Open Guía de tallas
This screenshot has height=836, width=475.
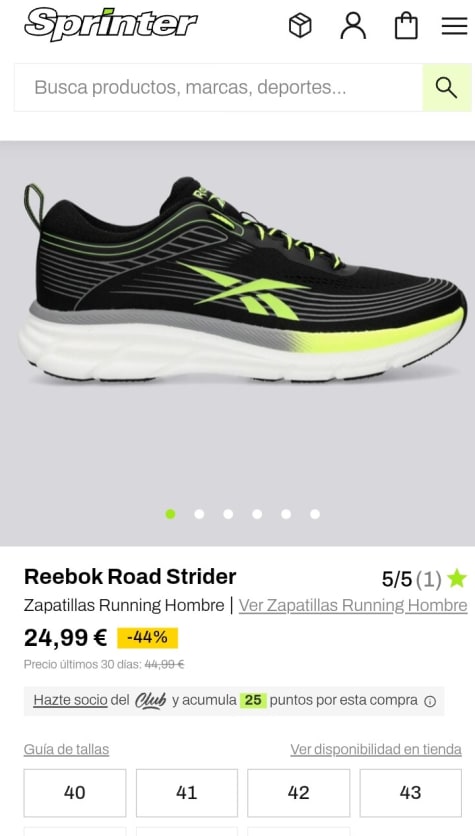tap(66, 750)
